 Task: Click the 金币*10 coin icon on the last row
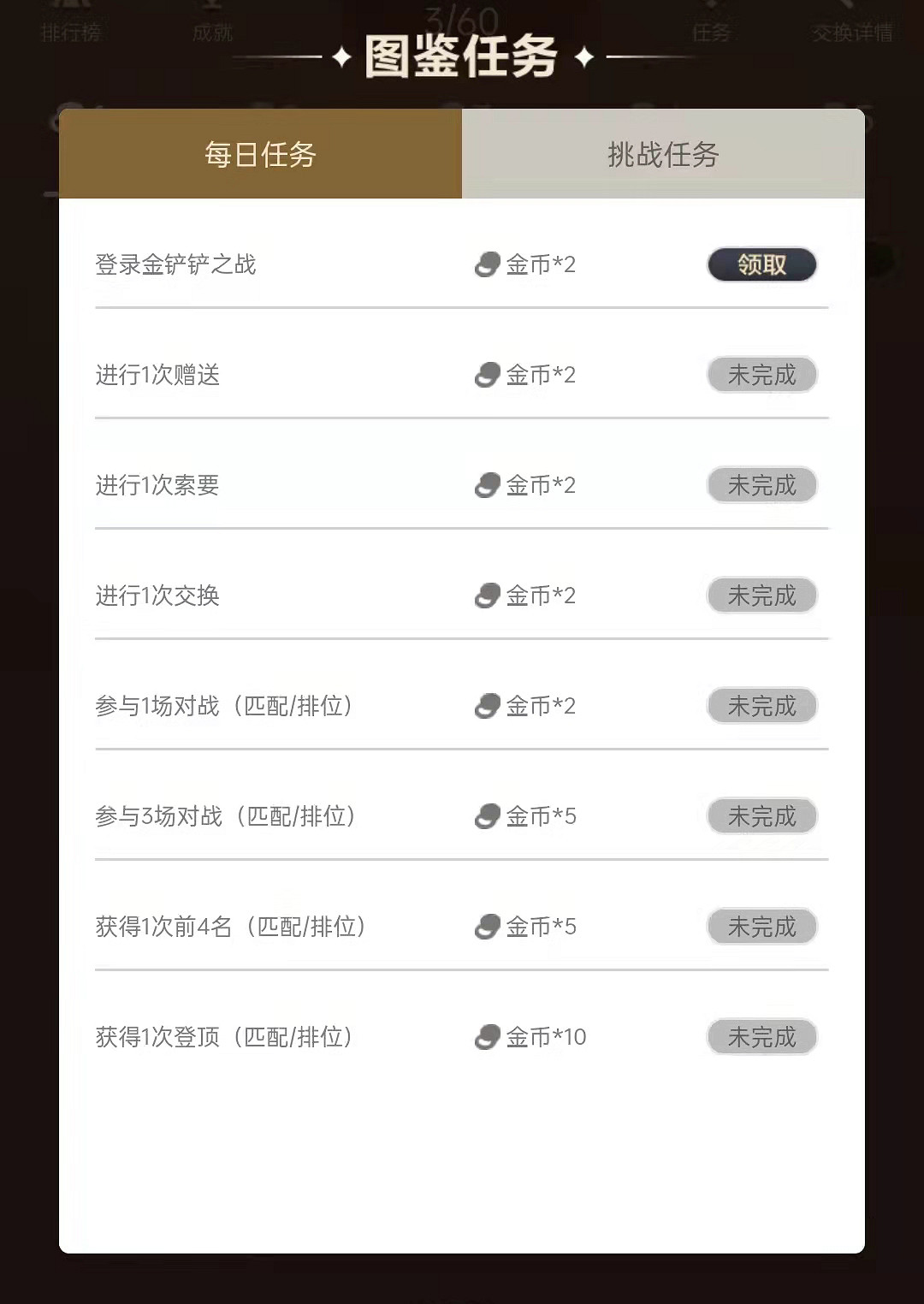486,1036
